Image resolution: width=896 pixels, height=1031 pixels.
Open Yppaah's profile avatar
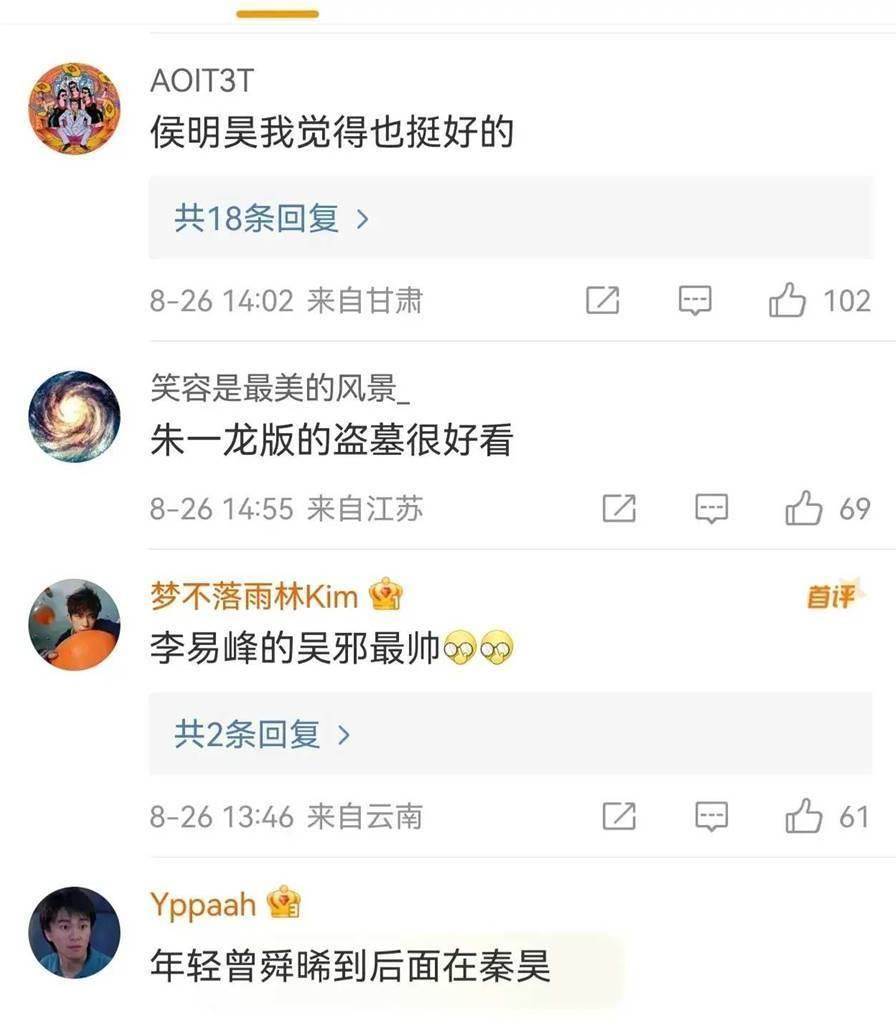(x=74, y=932)
